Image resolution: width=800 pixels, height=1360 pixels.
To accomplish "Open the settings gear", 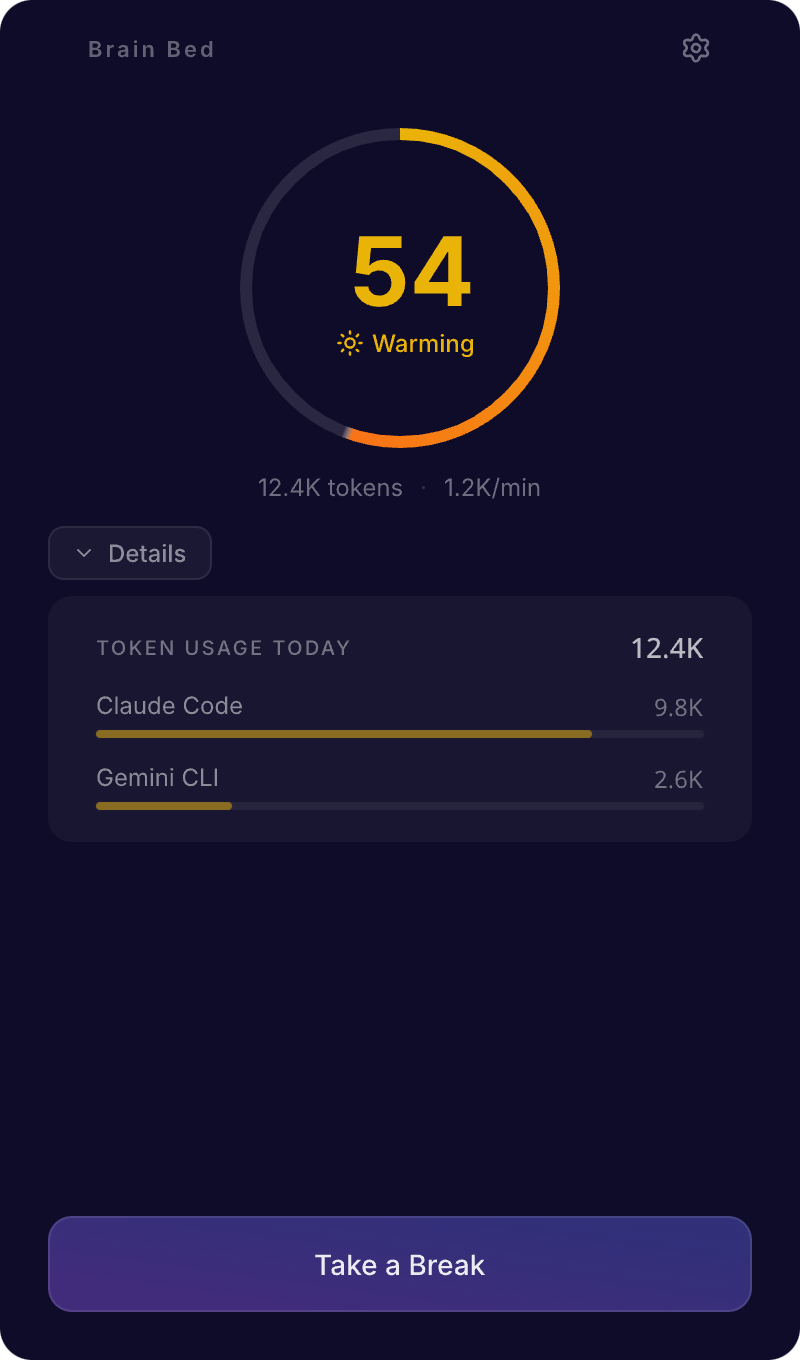I will pos(695,48).
